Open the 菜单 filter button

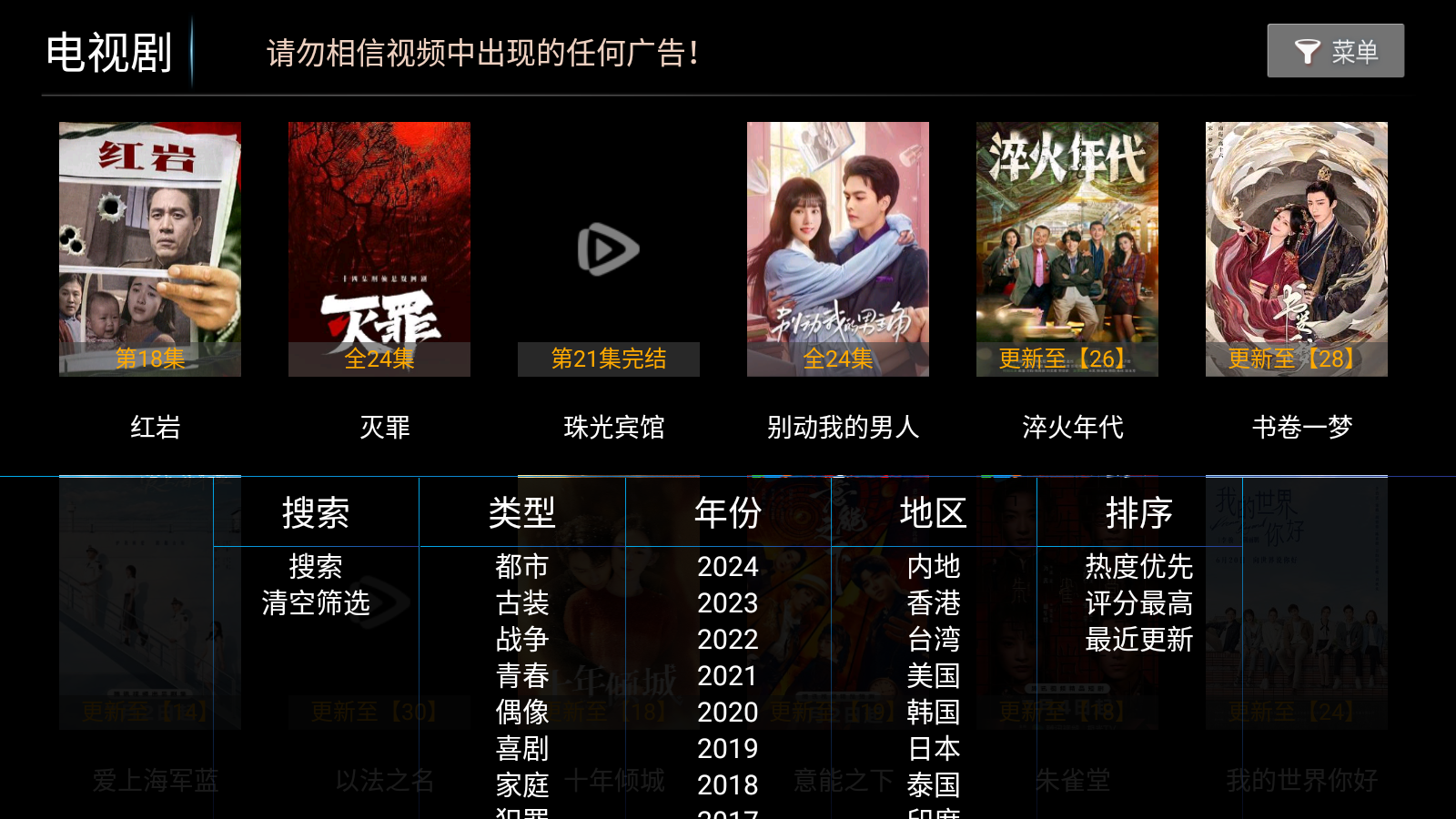[1335, 51]
